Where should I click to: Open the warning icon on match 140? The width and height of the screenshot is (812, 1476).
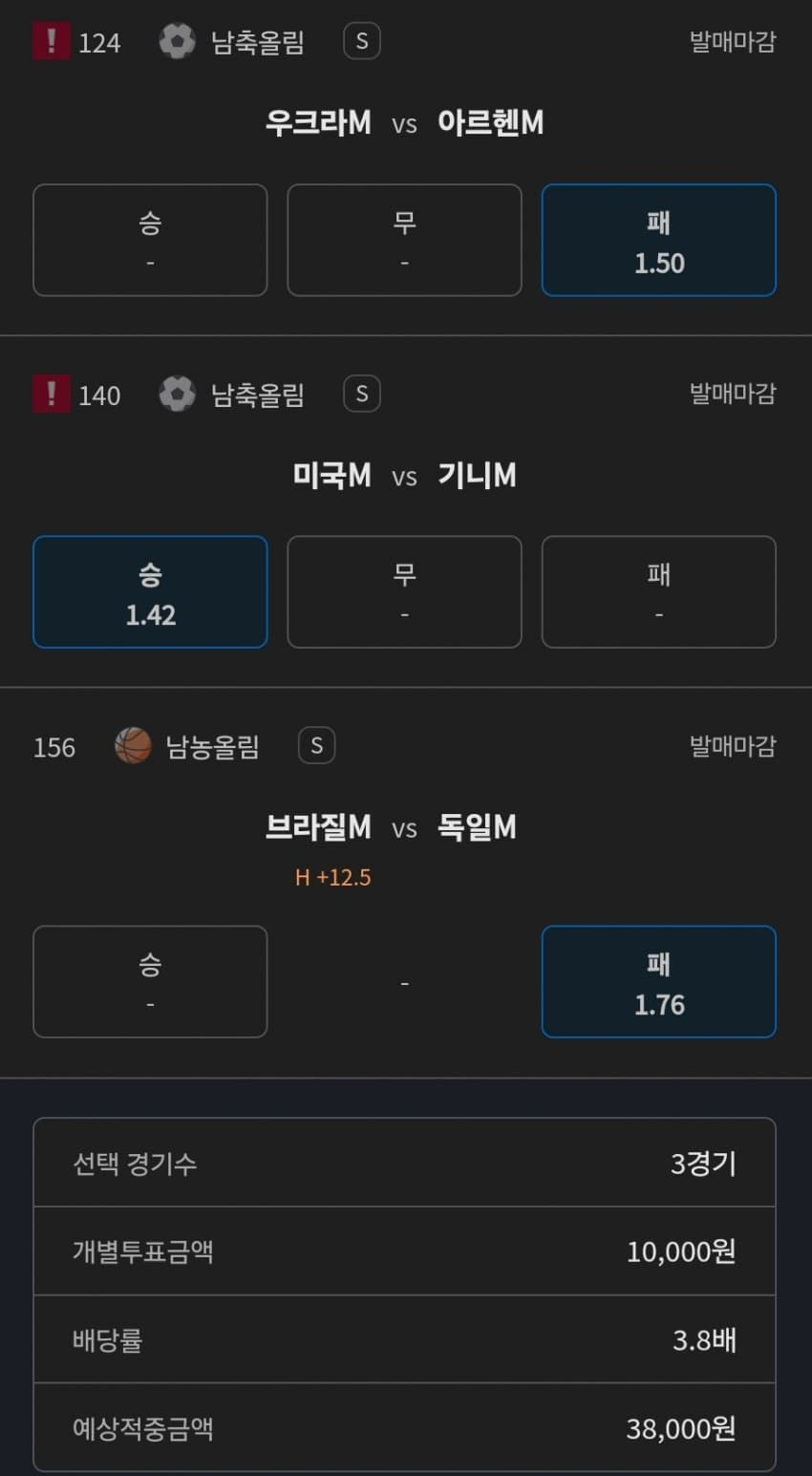point(51,394)
